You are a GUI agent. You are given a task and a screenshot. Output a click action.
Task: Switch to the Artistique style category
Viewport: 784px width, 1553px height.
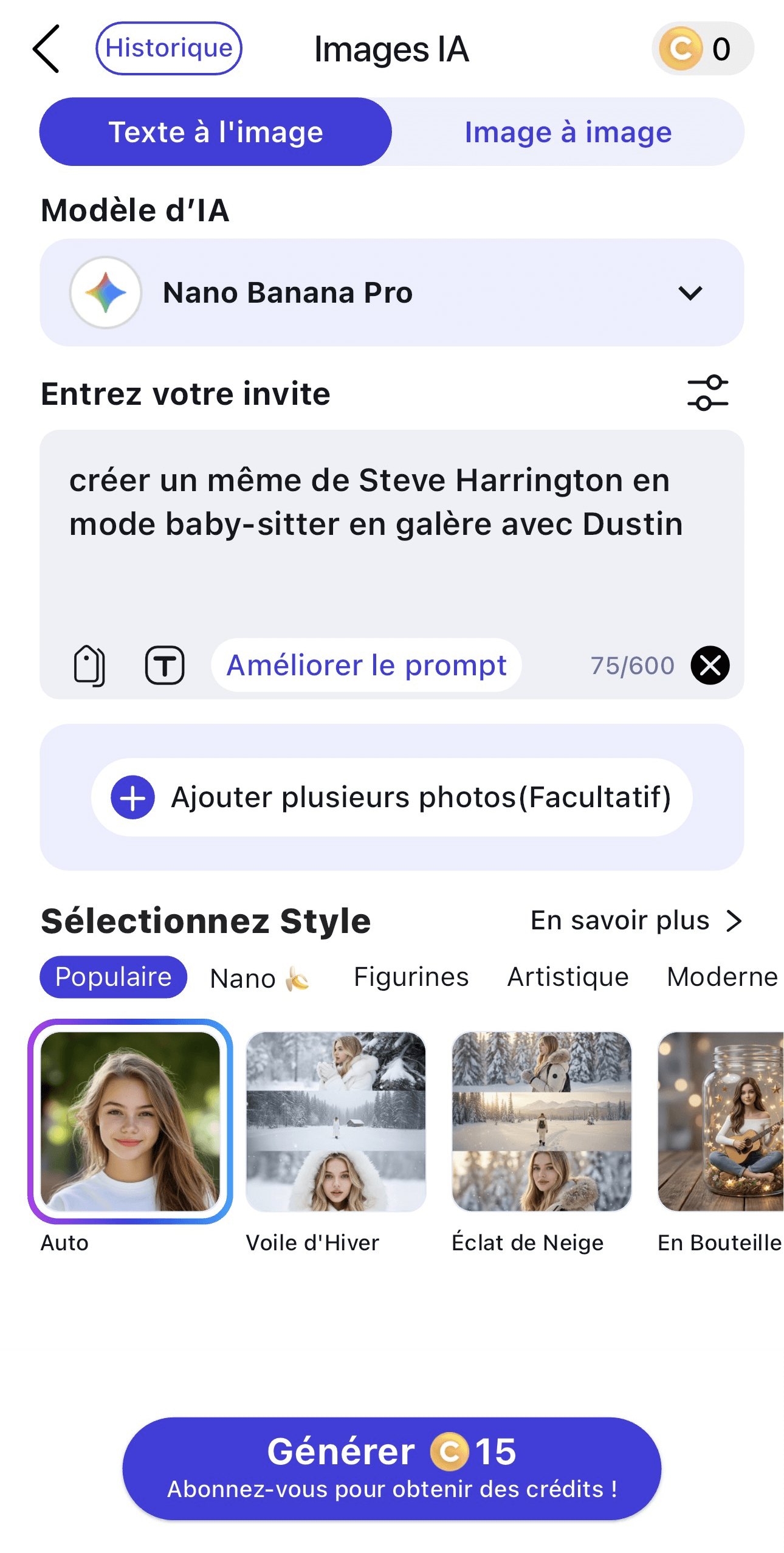click(x=568, y=977)
